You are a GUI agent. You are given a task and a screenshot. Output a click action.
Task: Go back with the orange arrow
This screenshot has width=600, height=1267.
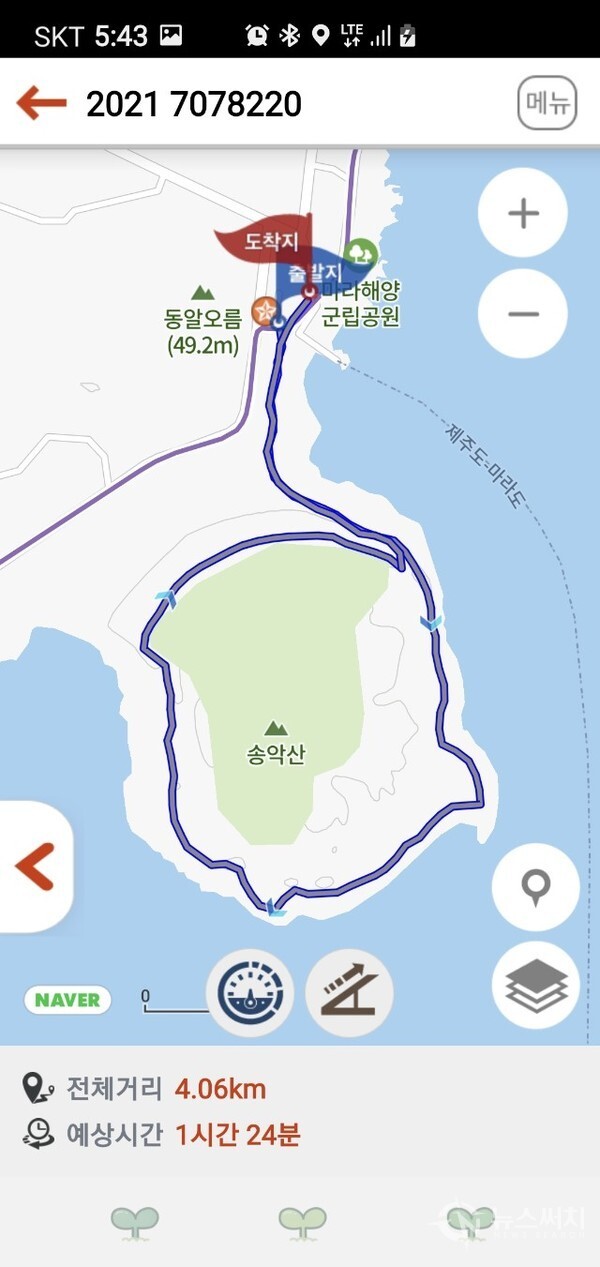pyautogui.click(x=42, y=103)
